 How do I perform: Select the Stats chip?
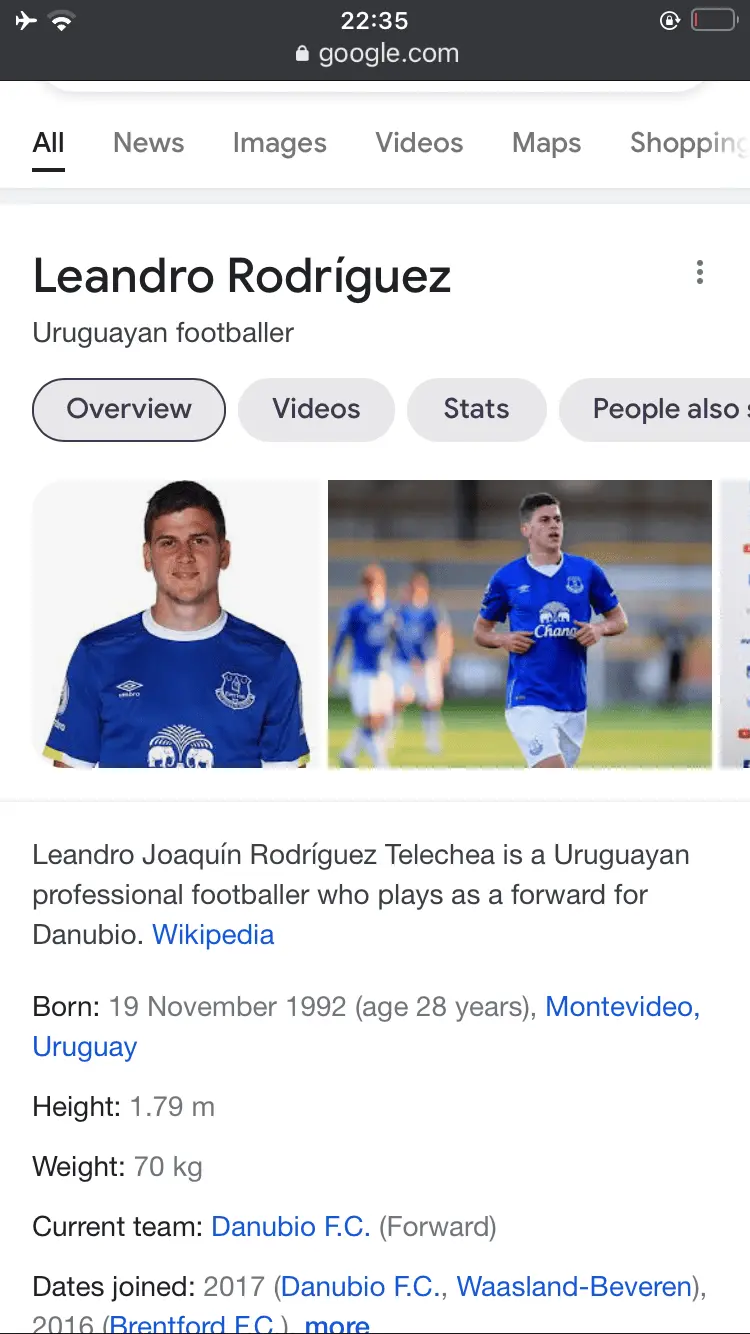pyautogui.click(x=476, y=409)
